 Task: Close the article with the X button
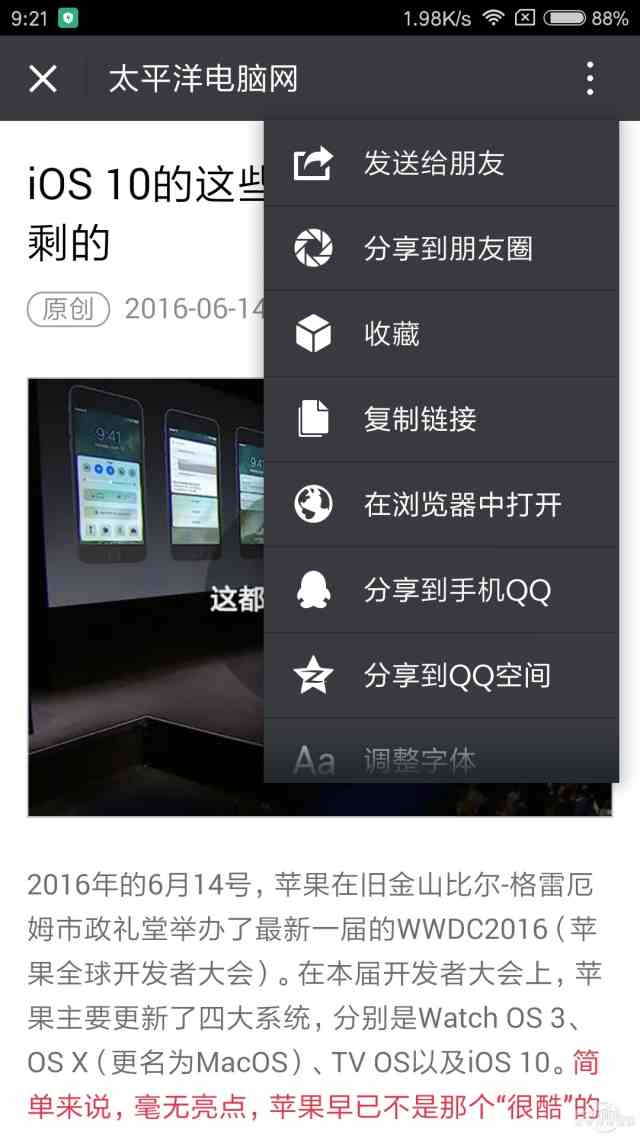43,79
